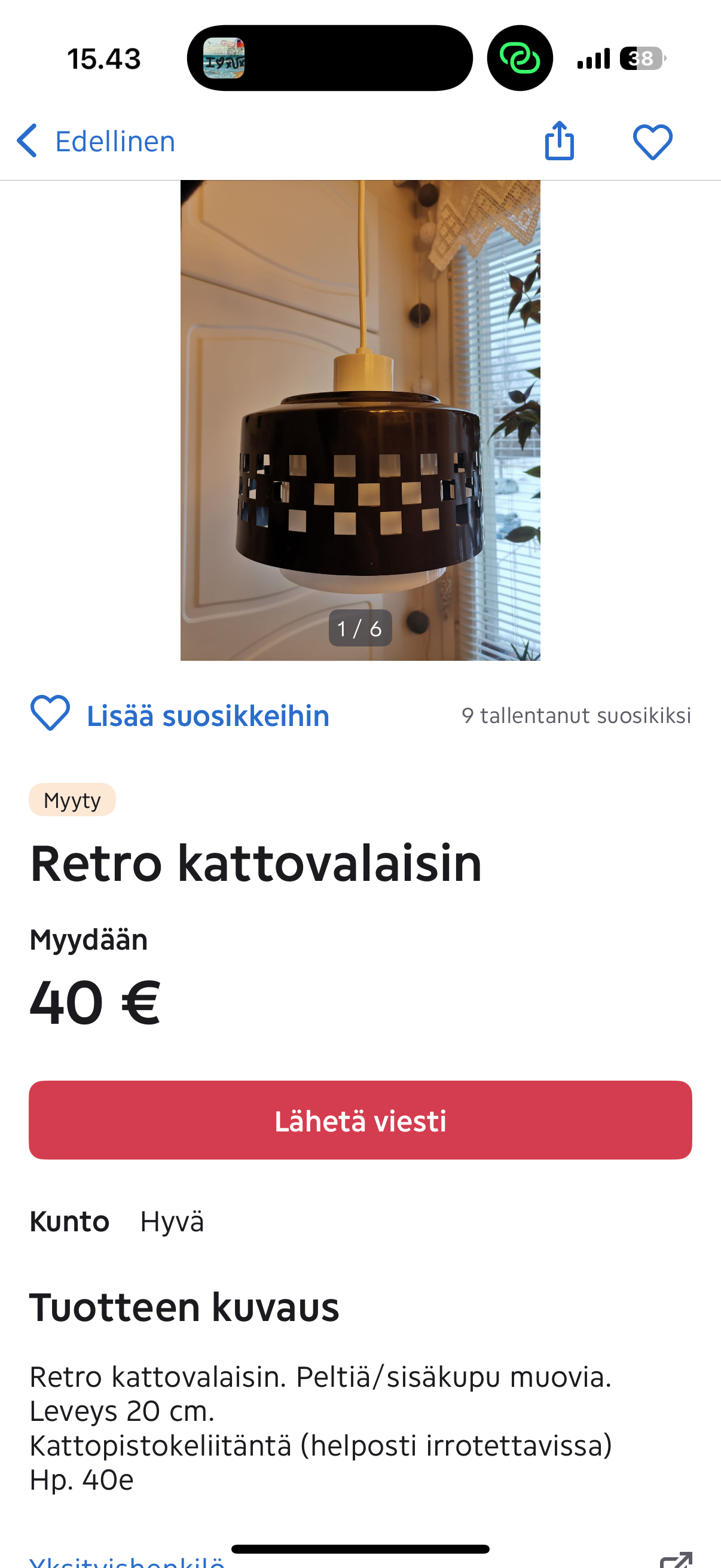Tap Lähetä viesti button
Viewport: 721px width, 1568px height.
360,1120
